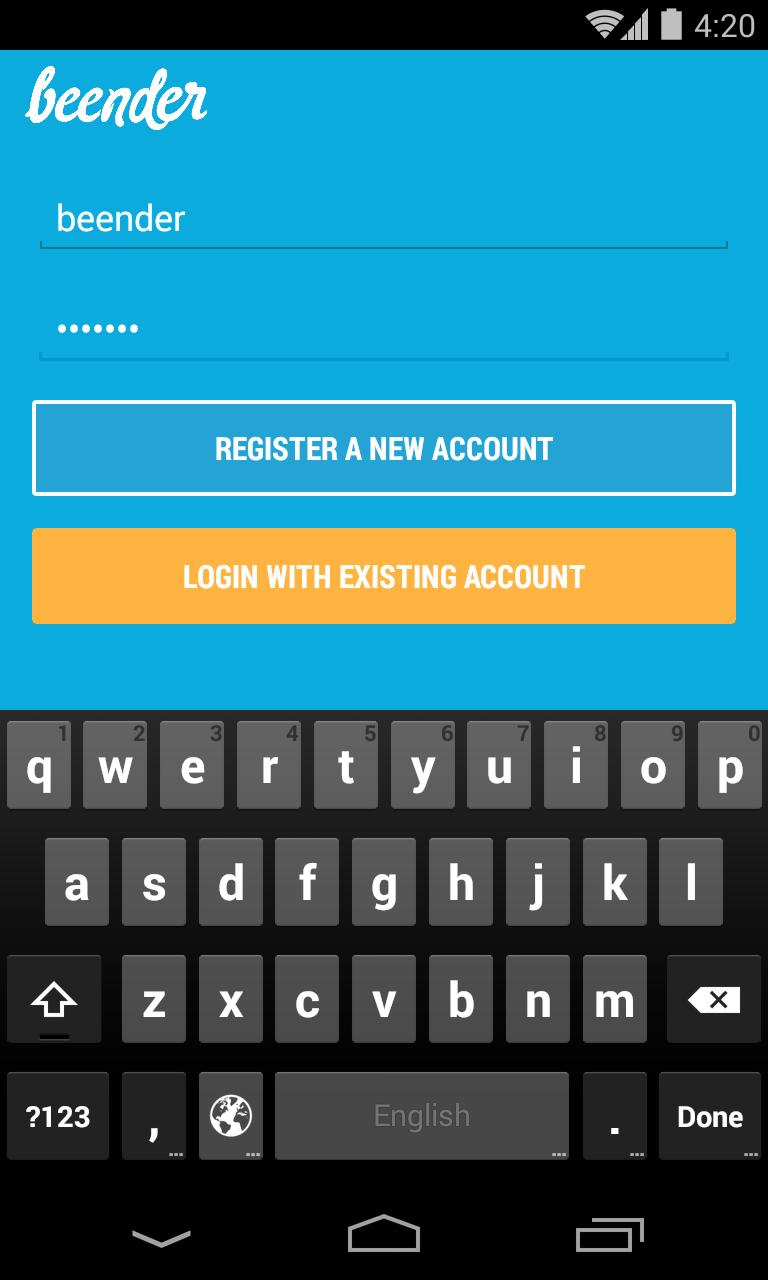
Task: Go to the home screen
Action: pos(384,1236)
